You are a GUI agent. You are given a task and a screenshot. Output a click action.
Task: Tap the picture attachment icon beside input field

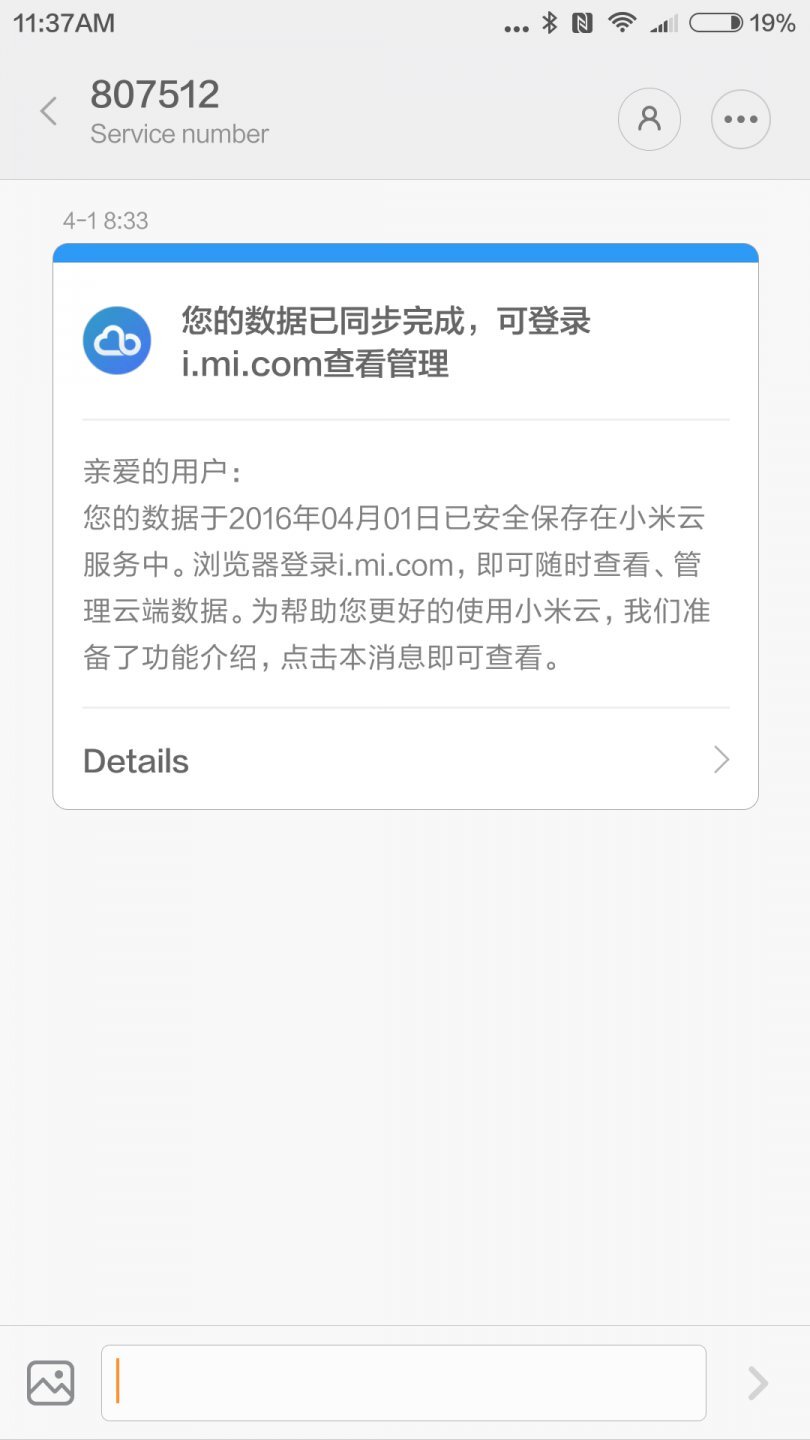tap(50, 1383)
